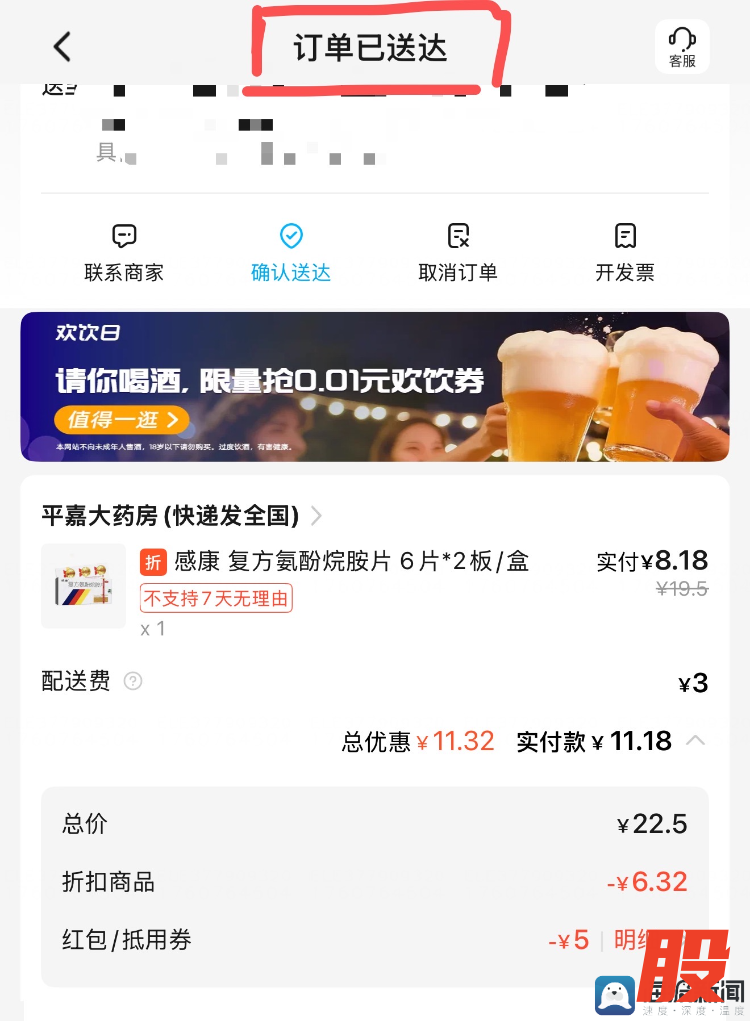The height and width of the screenshot is (1021, 750).
Task: Open 红包/抵用券 discount details
Action: tap(630, 940)
